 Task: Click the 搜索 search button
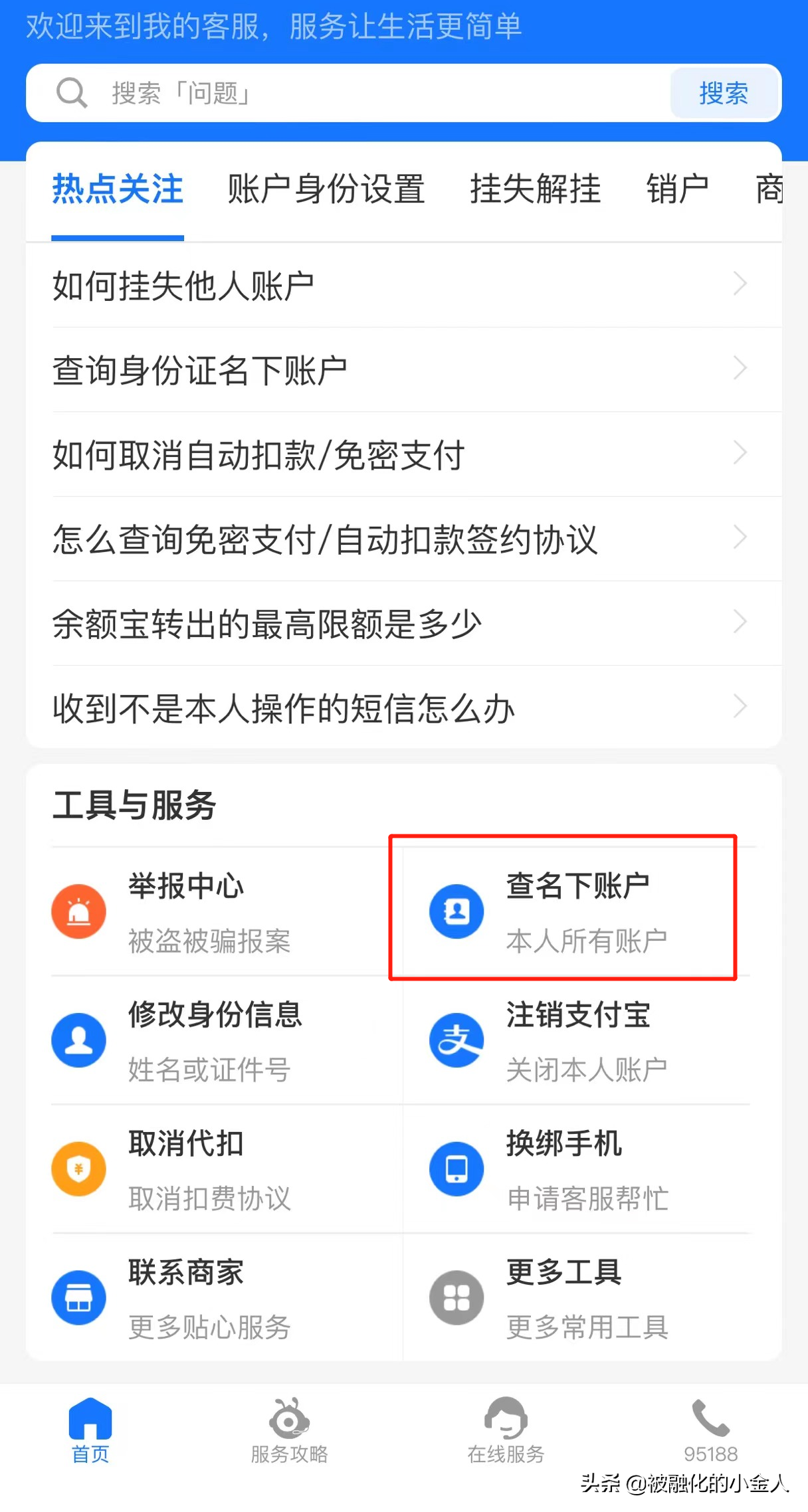724,94
